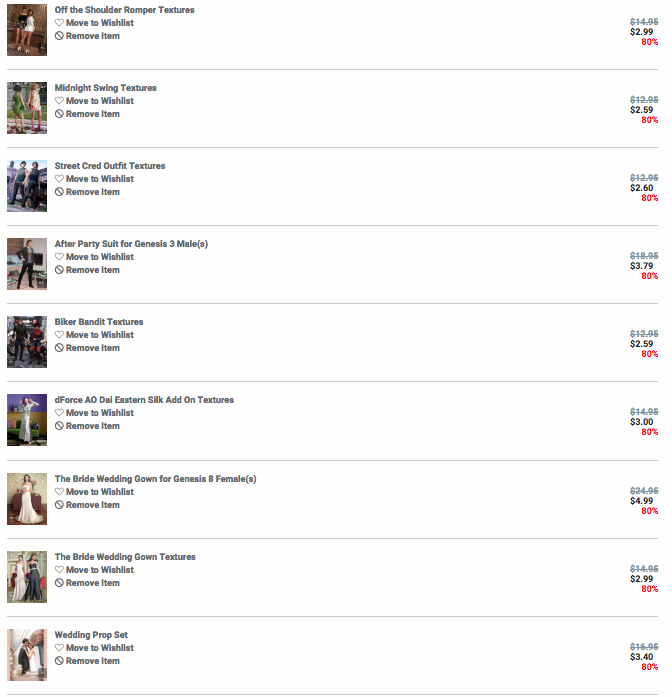Image resolution: width=672 pixels, height=697 pixels.
Task: Open the Wedding Prop Set thumbnail
Action: coord(27,655)
